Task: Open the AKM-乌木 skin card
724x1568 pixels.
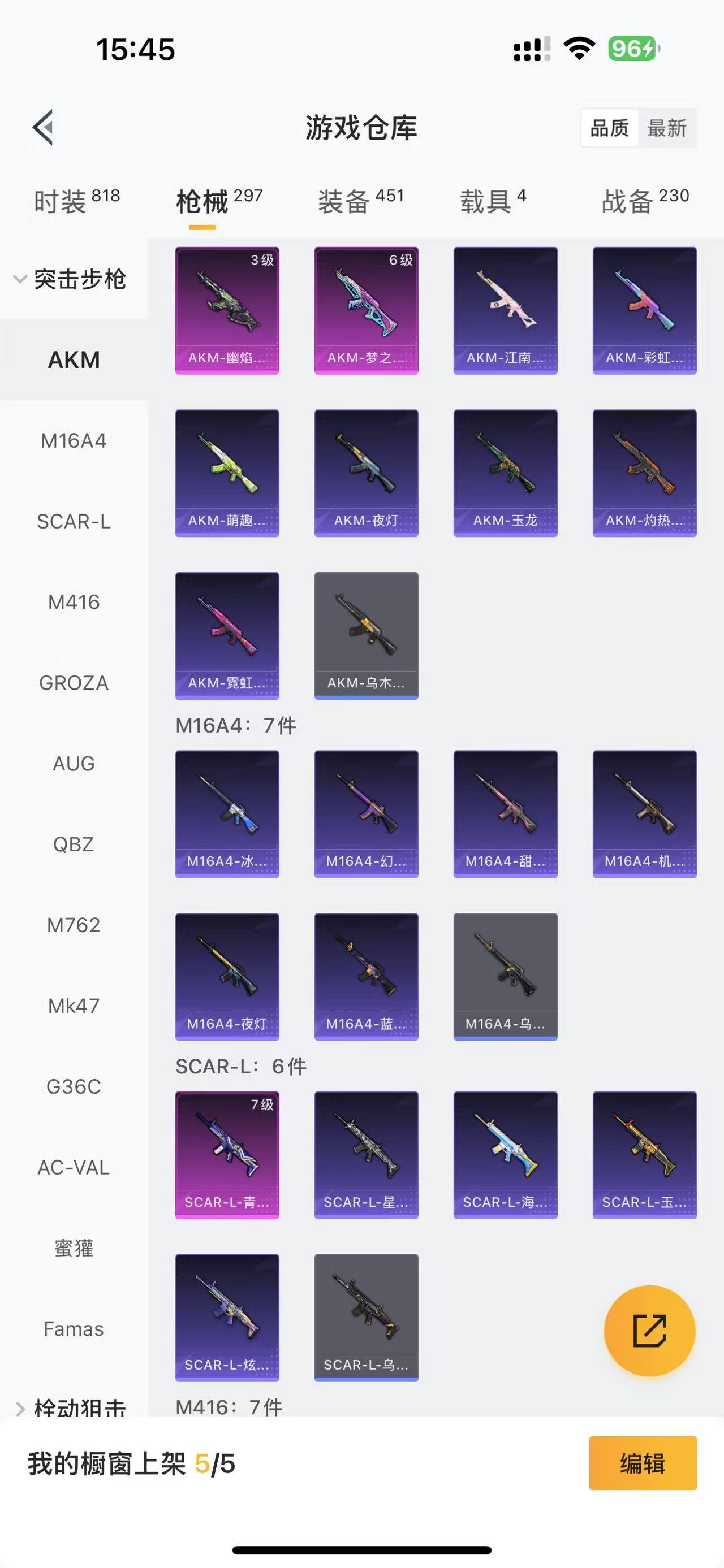Action: pos(366,635)
